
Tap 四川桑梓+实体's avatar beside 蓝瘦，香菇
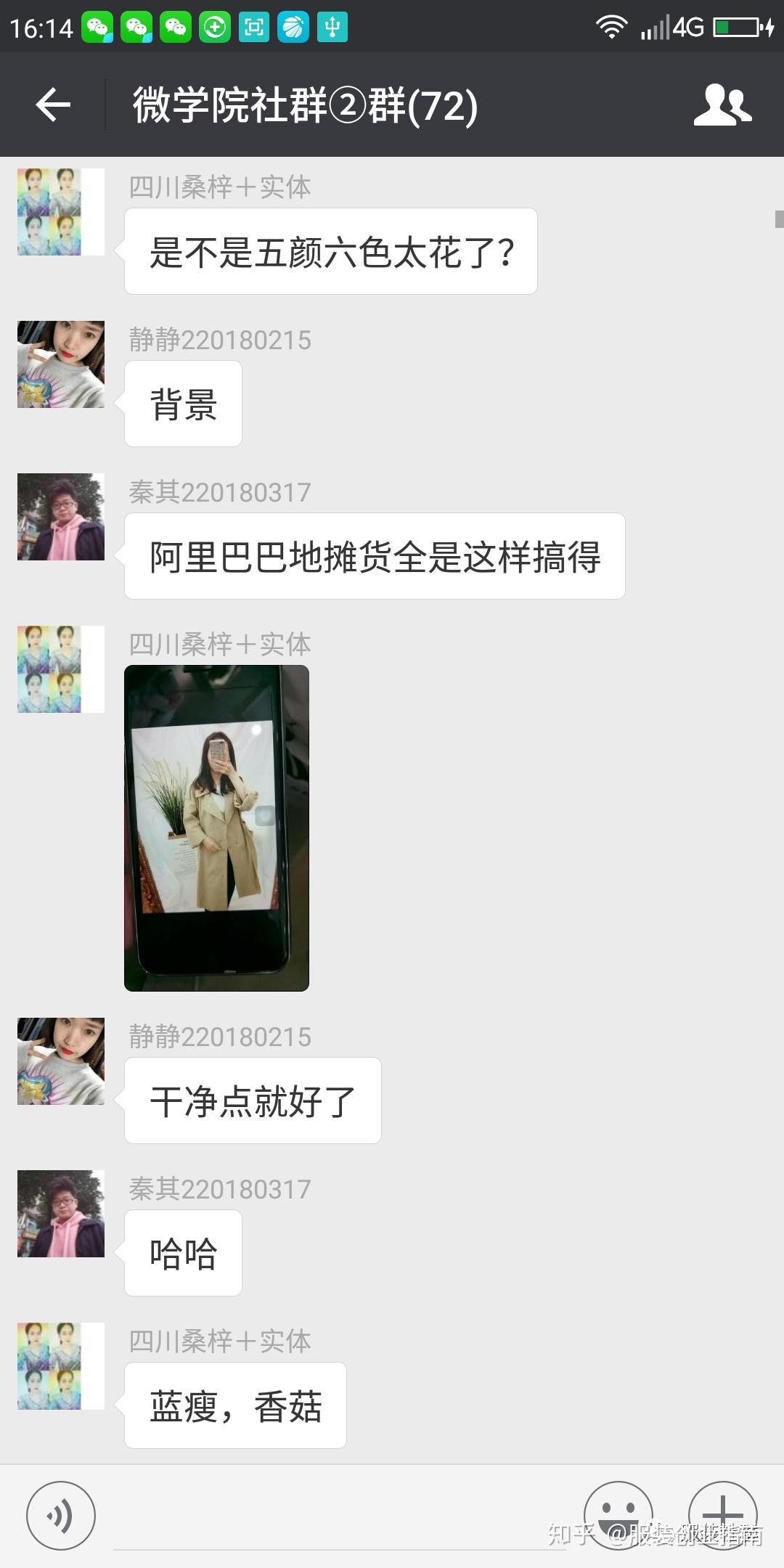(61, 1366)
